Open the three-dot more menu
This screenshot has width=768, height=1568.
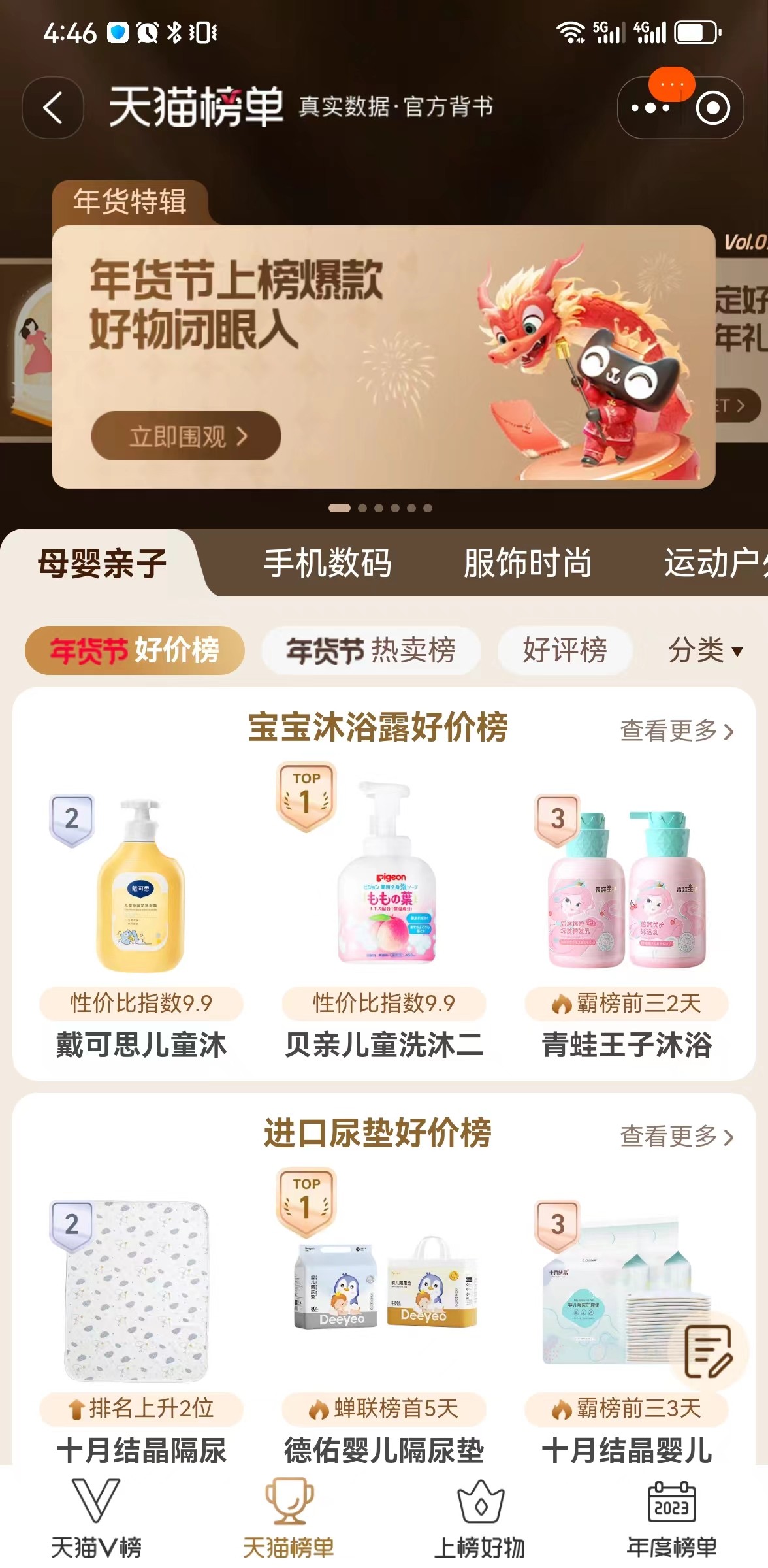coord(650,108)
